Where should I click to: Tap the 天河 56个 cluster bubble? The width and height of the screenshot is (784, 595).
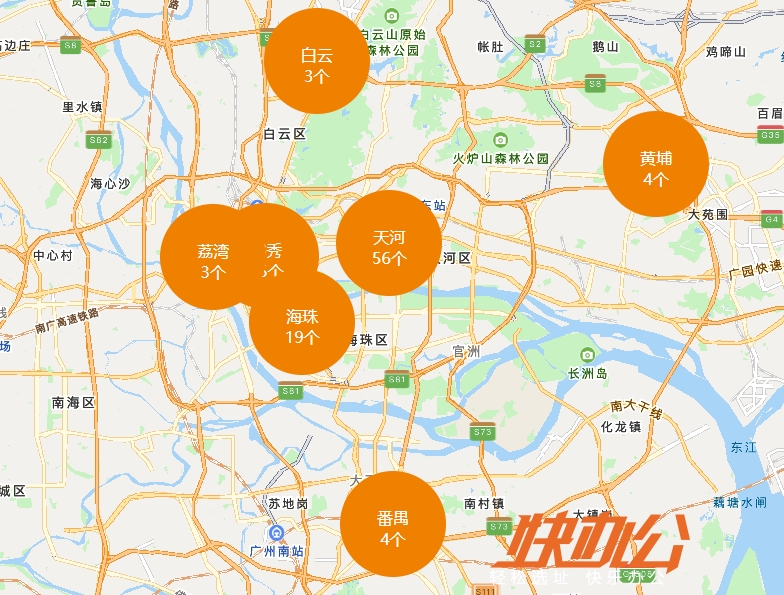click(x=389, y=244)
